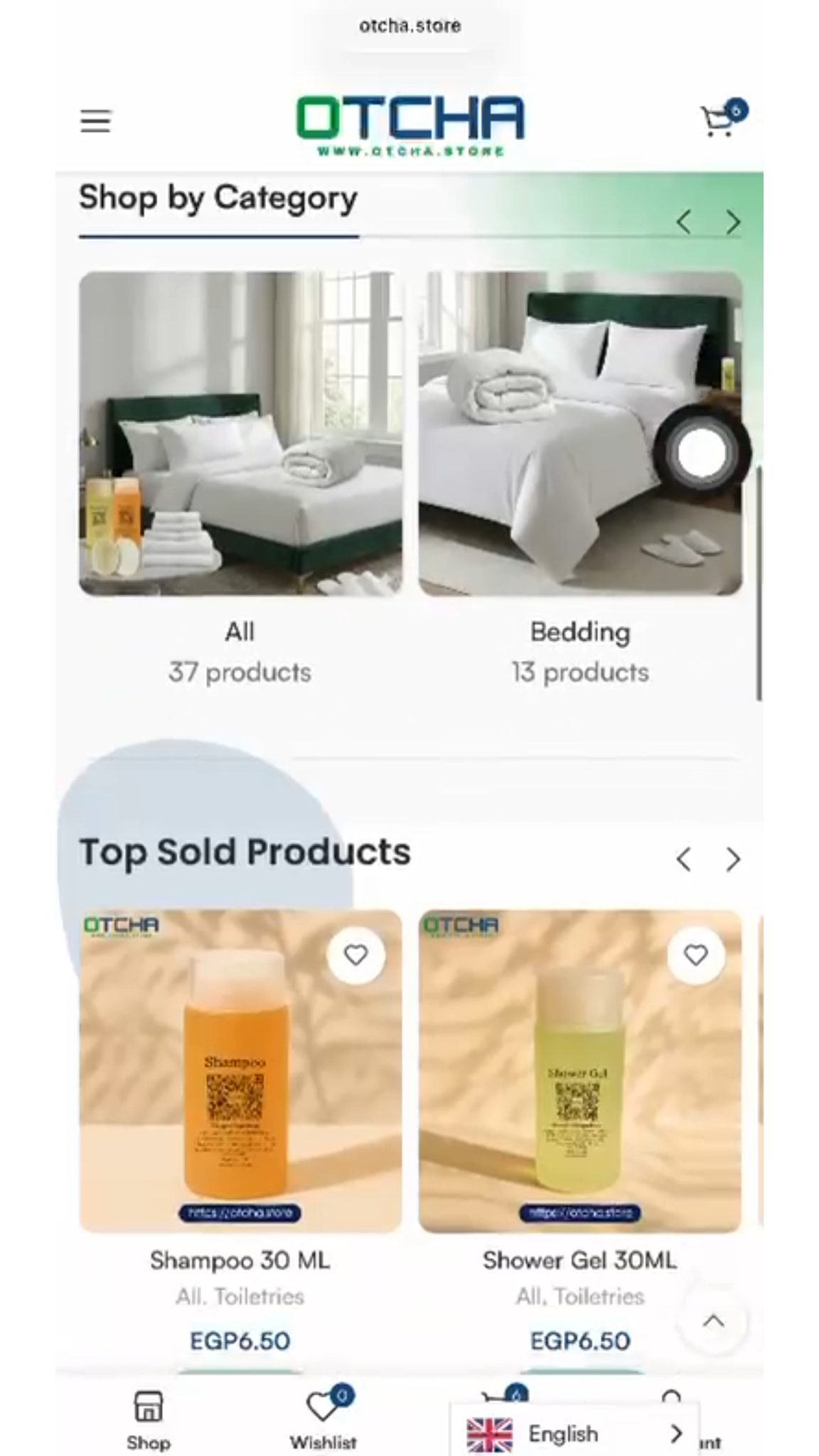Image resolution: width=819 pixels, height=1456 pixels.
Task: Jump back to top of page
Action: pyautogui.click(x=713, y=1322)
